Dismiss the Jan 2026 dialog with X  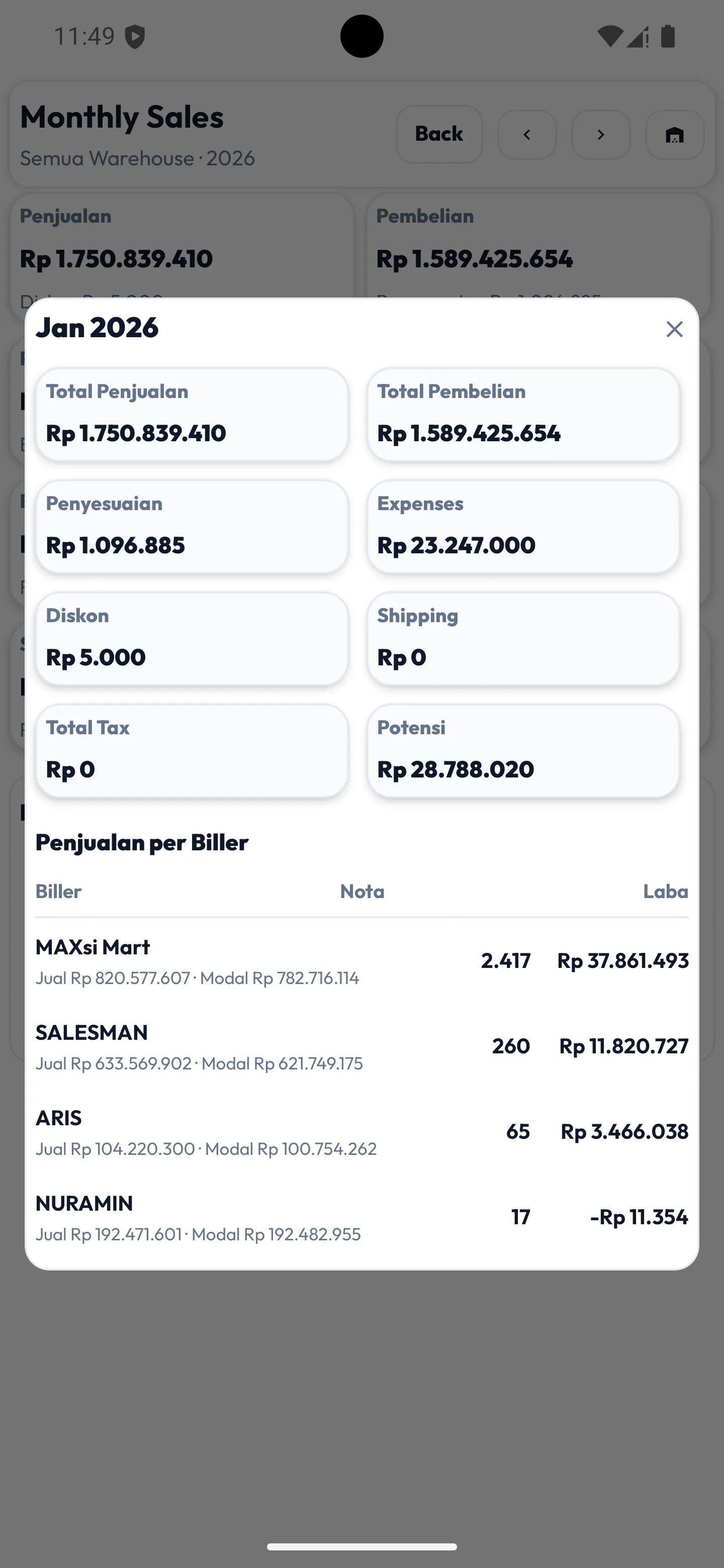pyautogui.click(x=674, y=329)
